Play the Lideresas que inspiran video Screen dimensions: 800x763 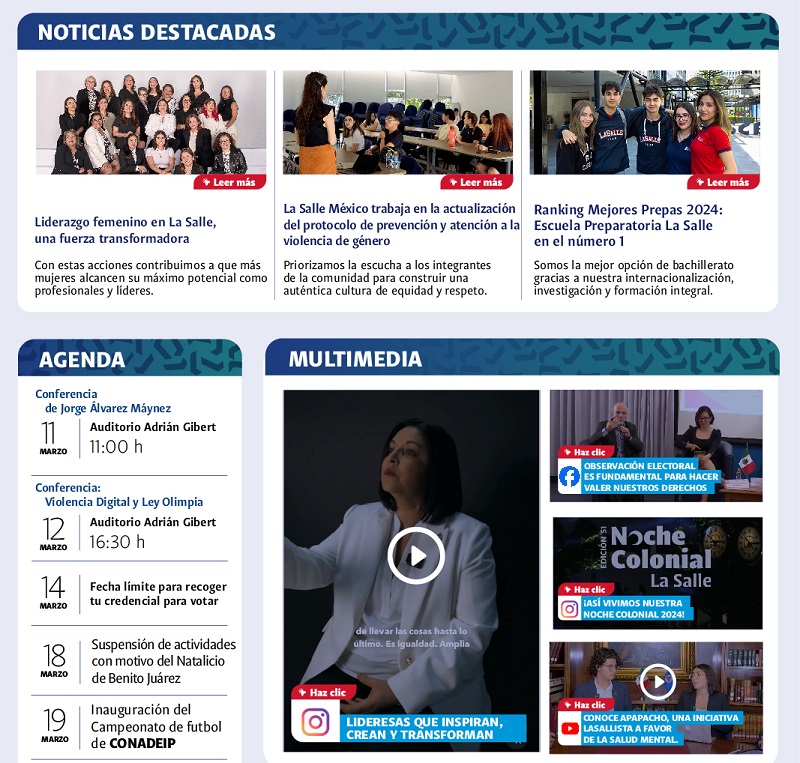415,556
